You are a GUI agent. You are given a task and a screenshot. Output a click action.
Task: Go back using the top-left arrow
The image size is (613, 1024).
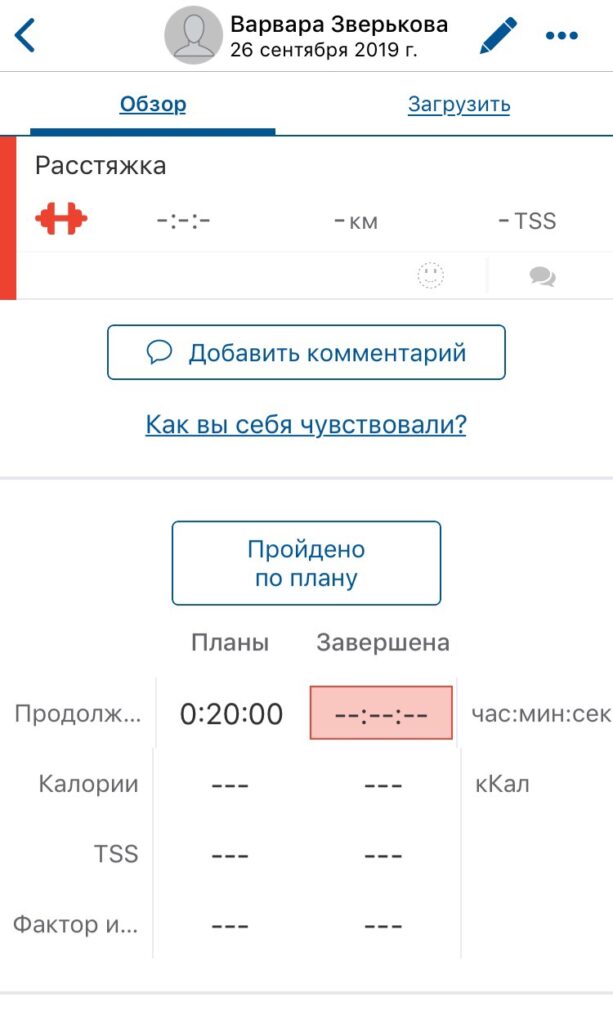click(25, 35)
